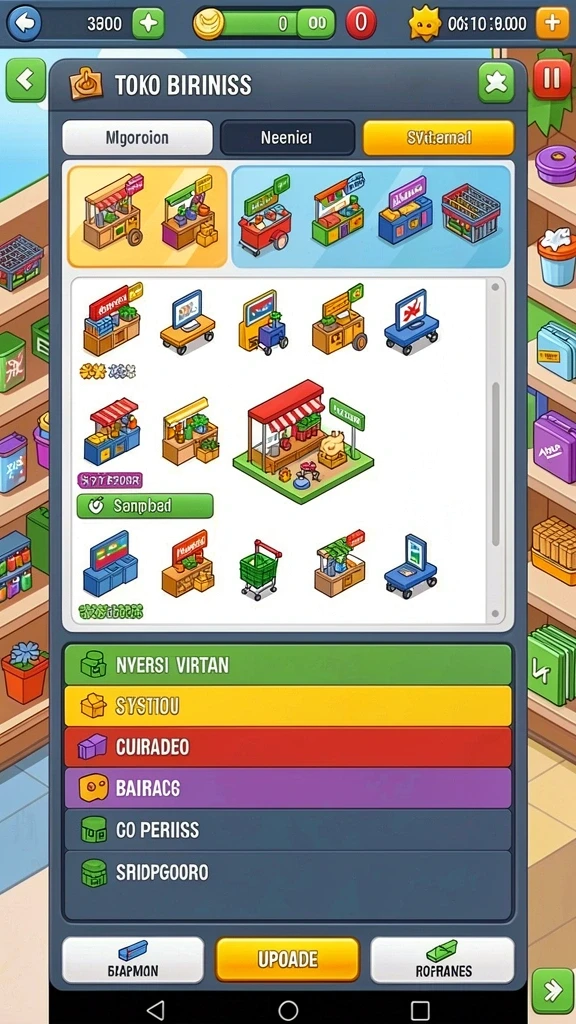Open the NYERSI VIRTAN row
Image resolution: width=576 pixels, height=1024 pixels.
coord(287,665)
